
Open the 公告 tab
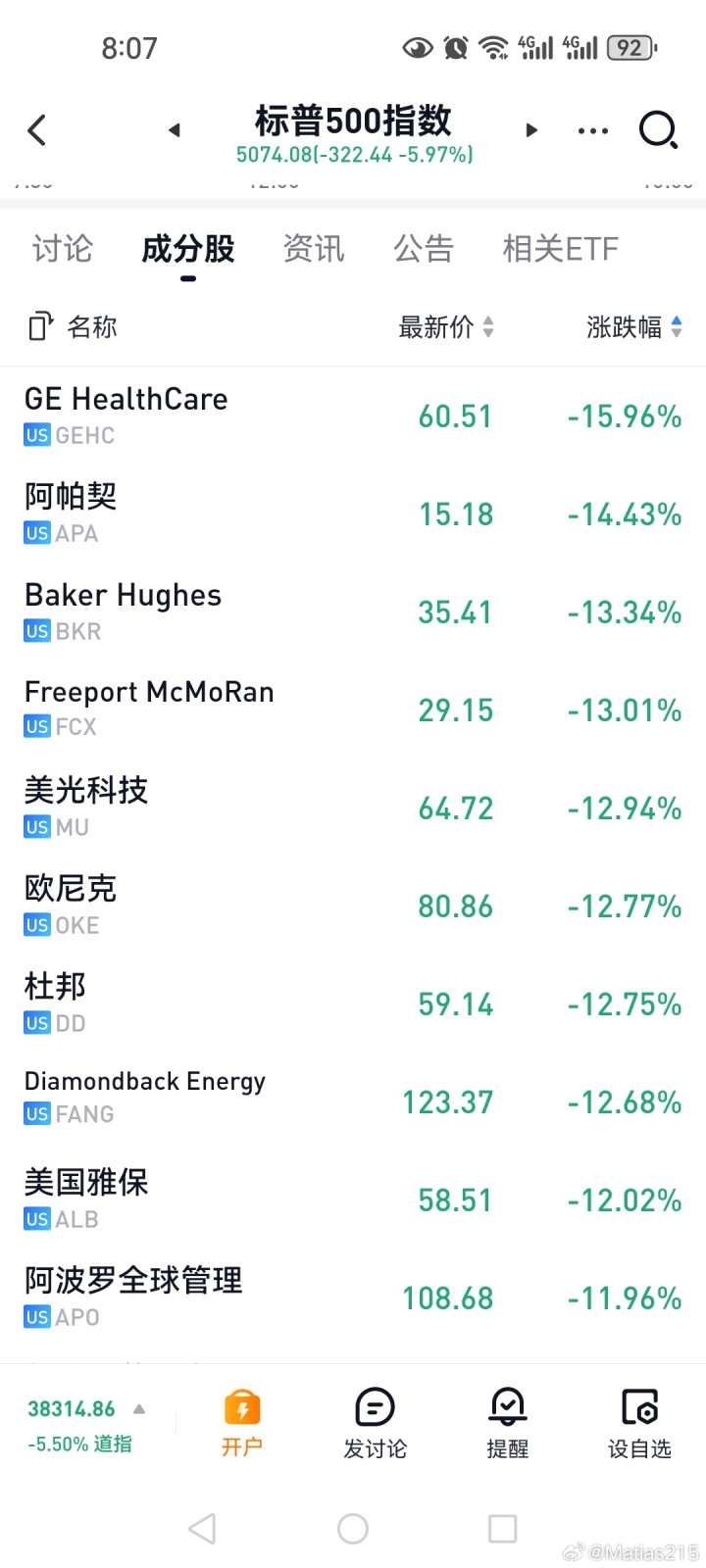tap(424, 249)
